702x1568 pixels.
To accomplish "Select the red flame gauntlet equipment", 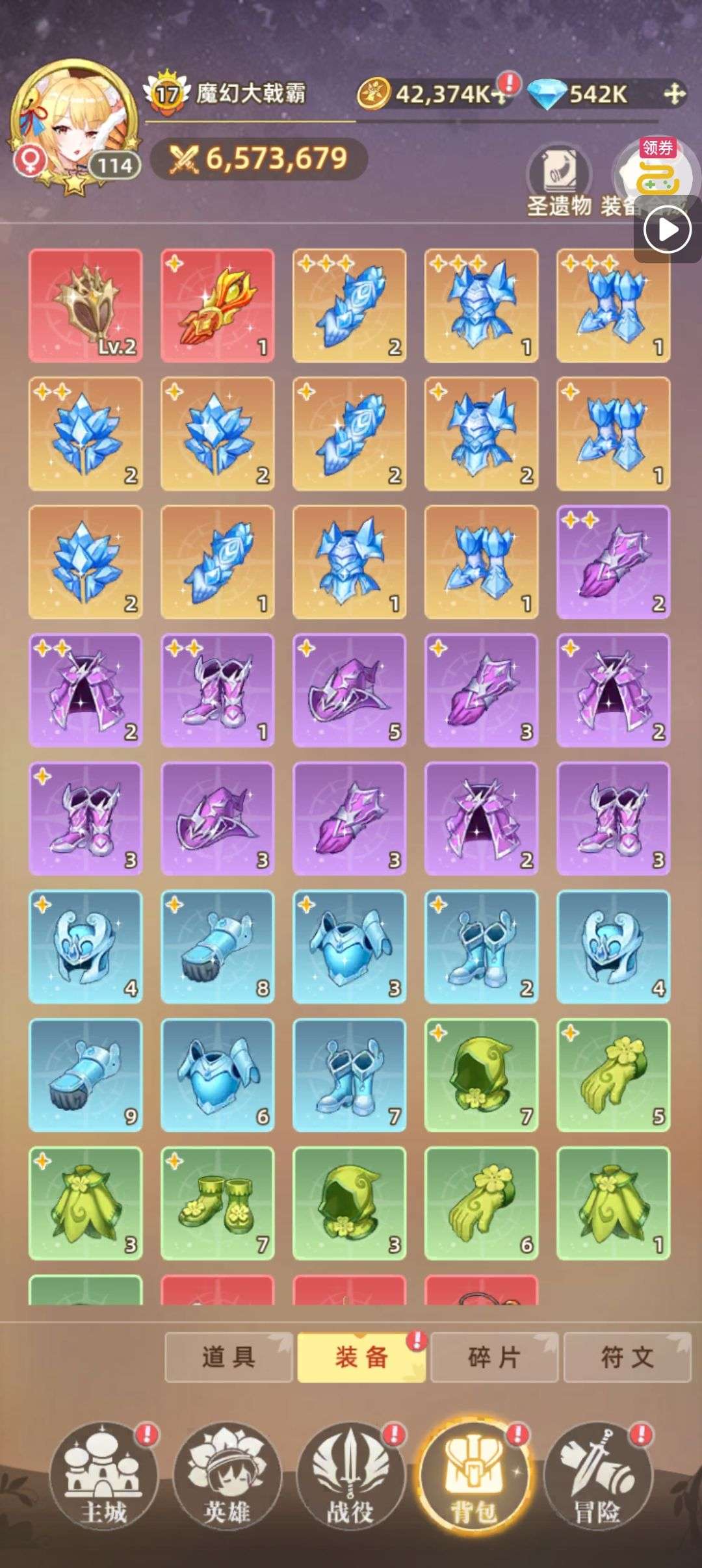I will (x=217, y=305).
